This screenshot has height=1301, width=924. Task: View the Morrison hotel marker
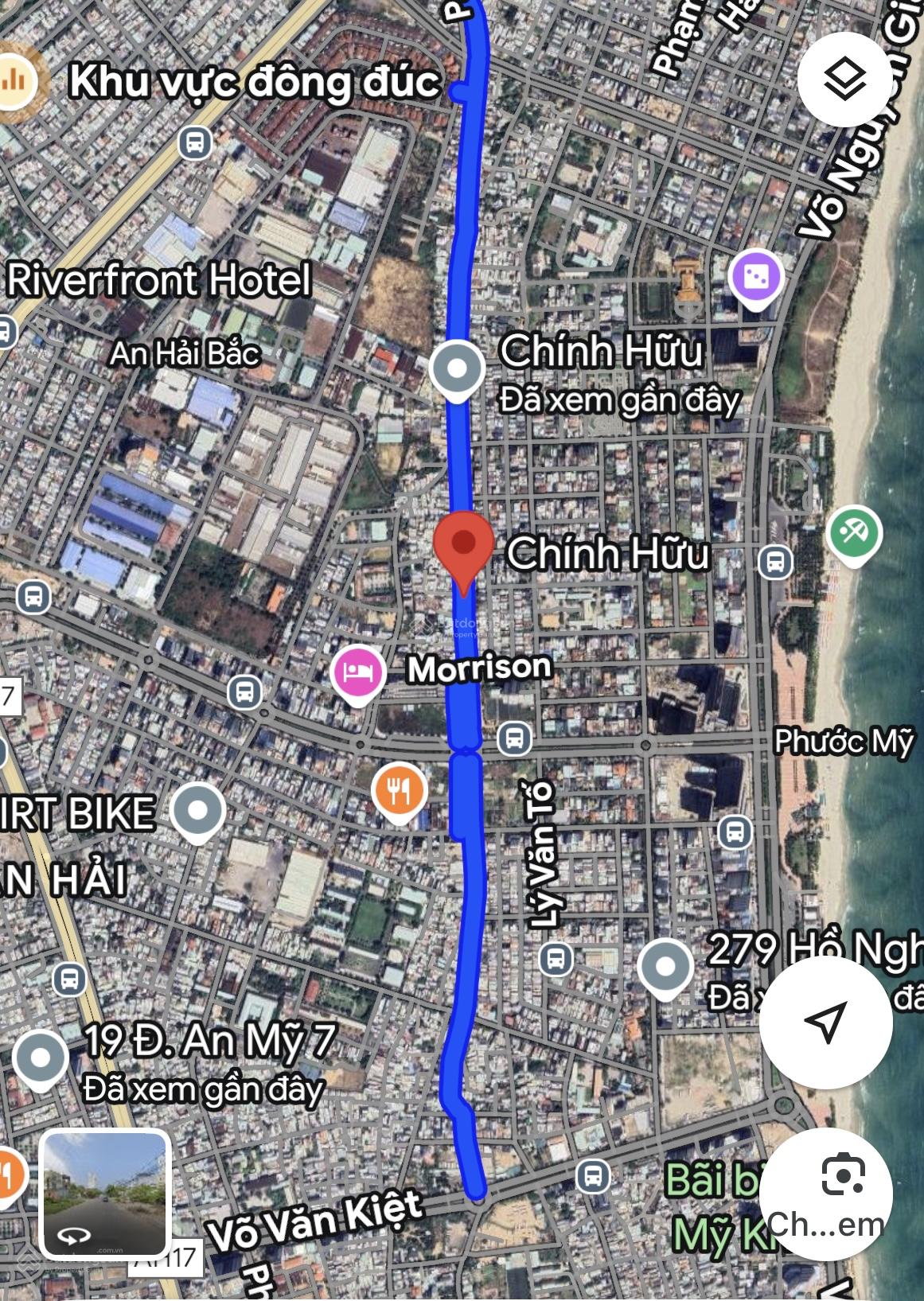pyautogui.click(x=358, y=672)
